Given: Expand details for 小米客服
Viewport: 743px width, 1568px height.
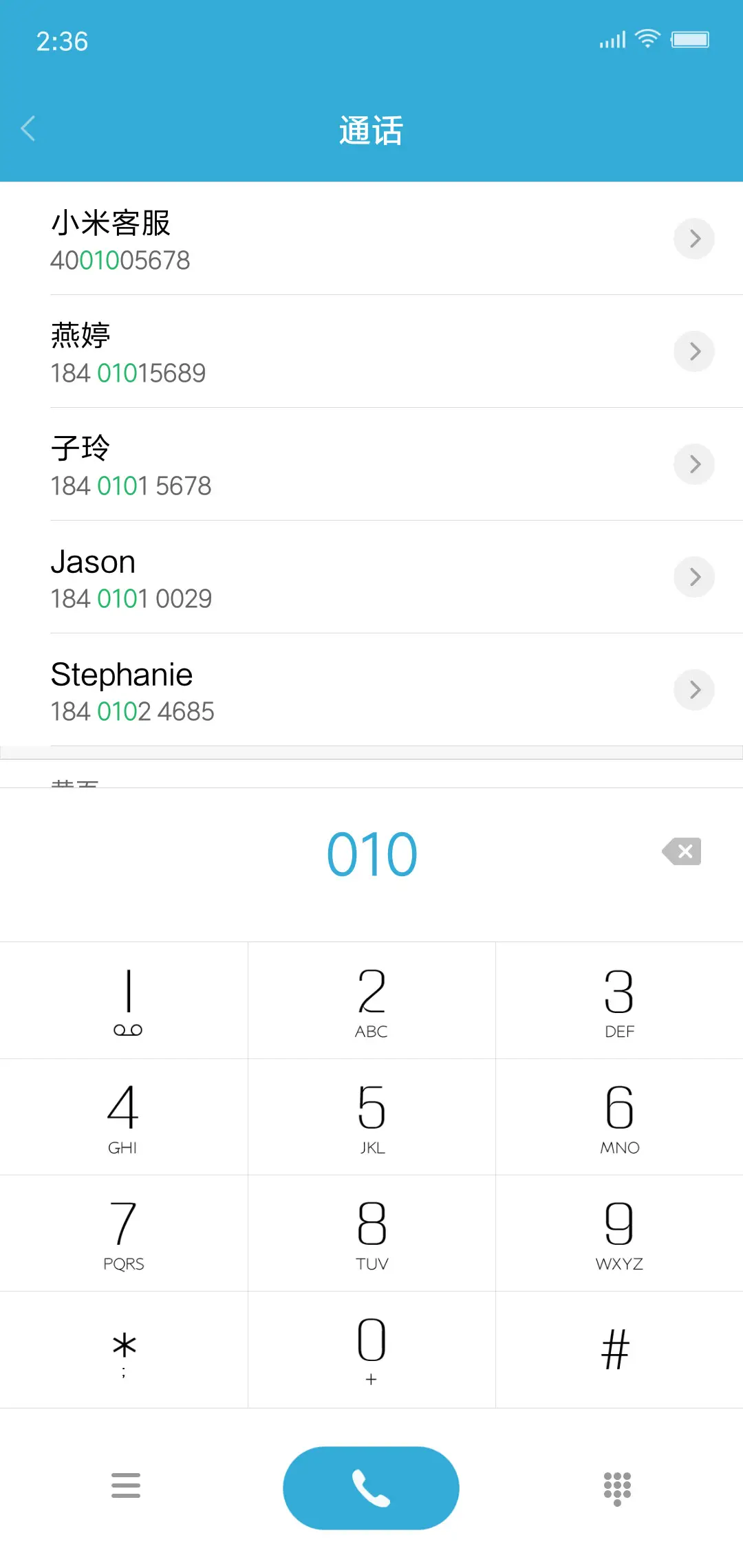Looking at the screenshot, I should point(694,239).
